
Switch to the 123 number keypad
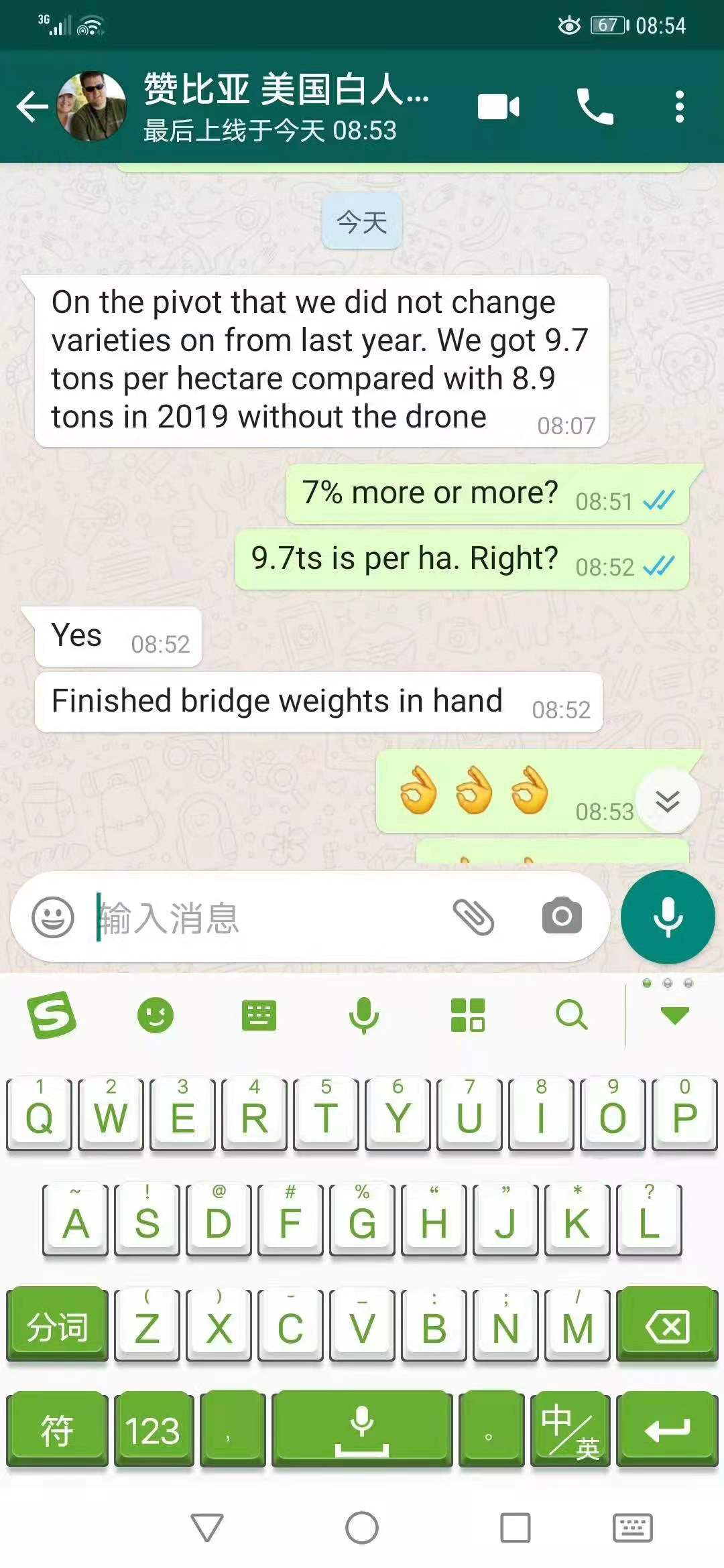[153, 1430]
